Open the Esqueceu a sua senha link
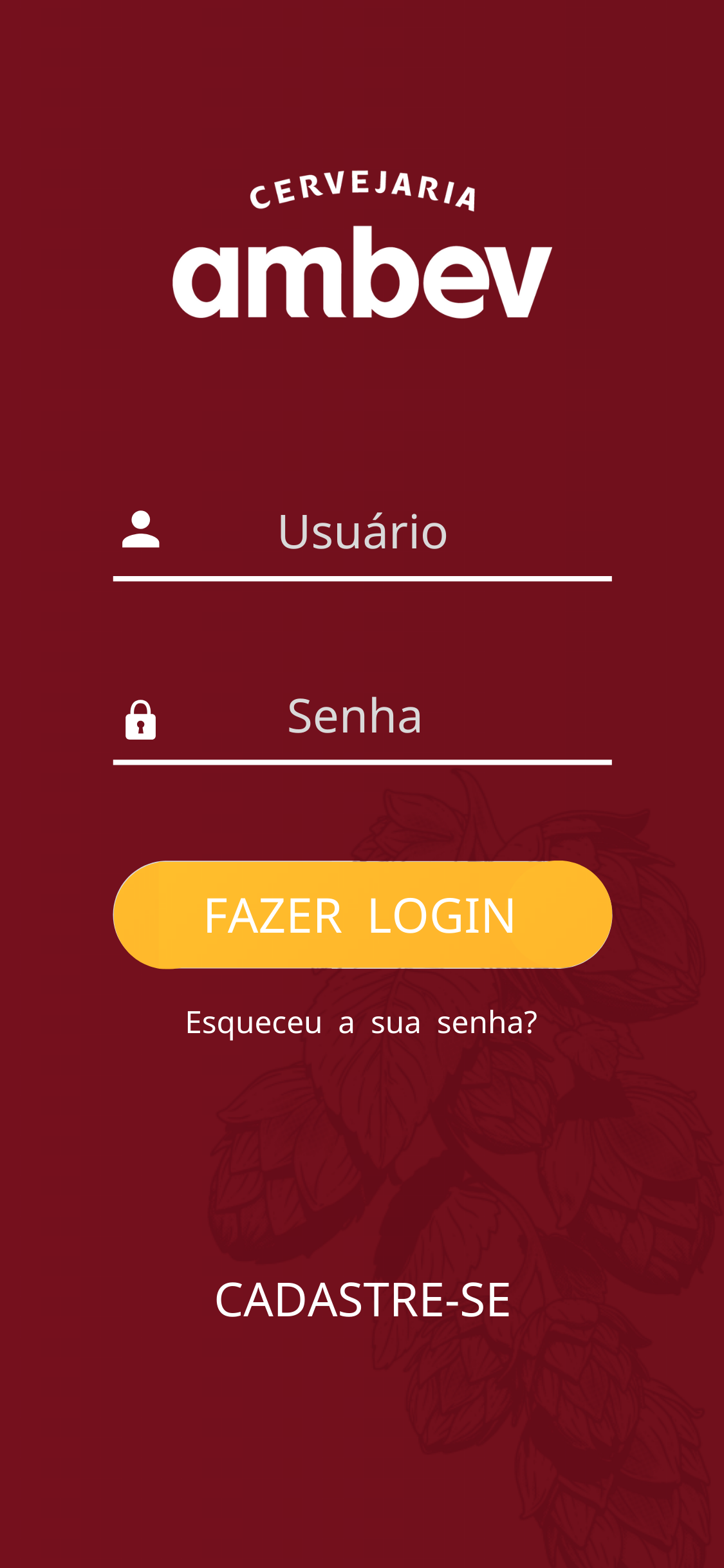 pos(361,1022)
